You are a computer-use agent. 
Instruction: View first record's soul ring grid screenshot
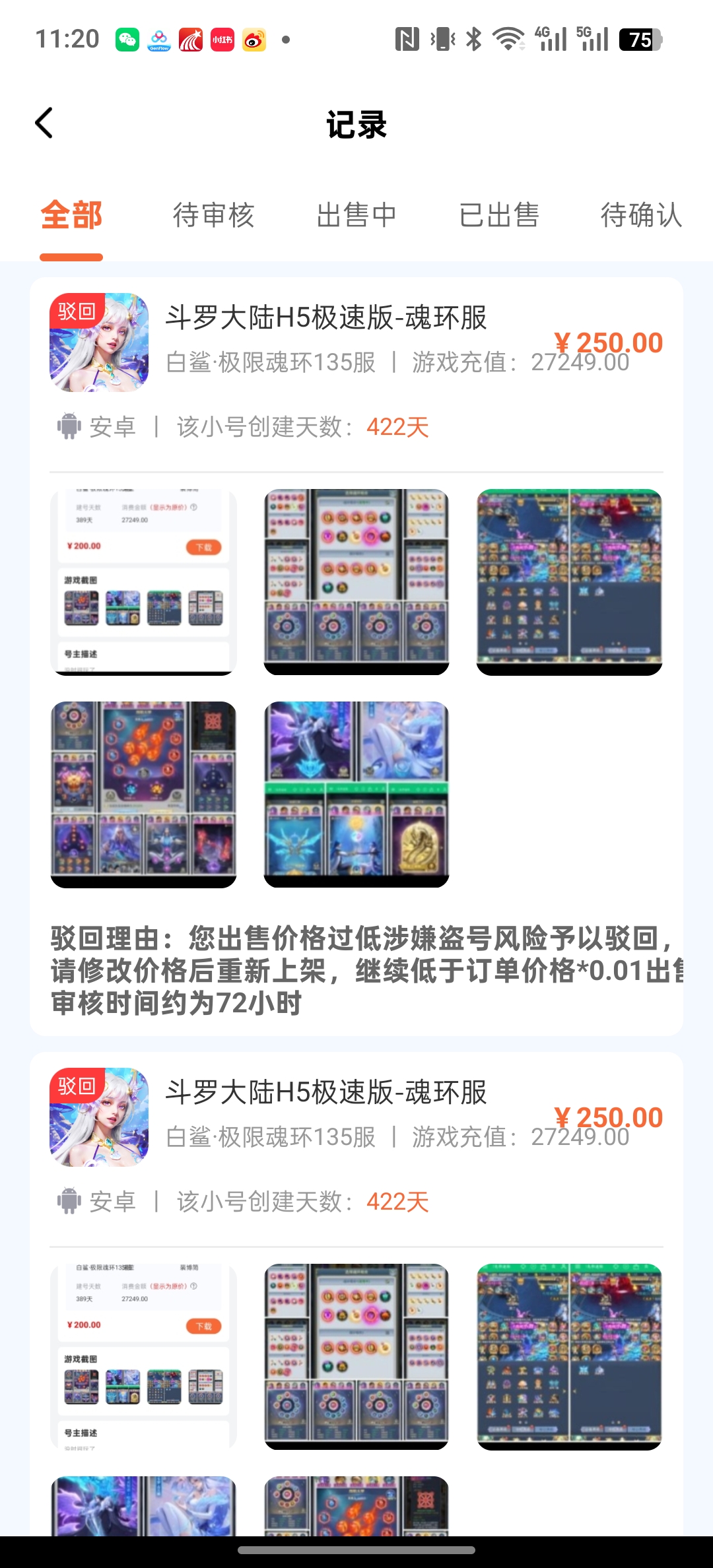[356, 582]
